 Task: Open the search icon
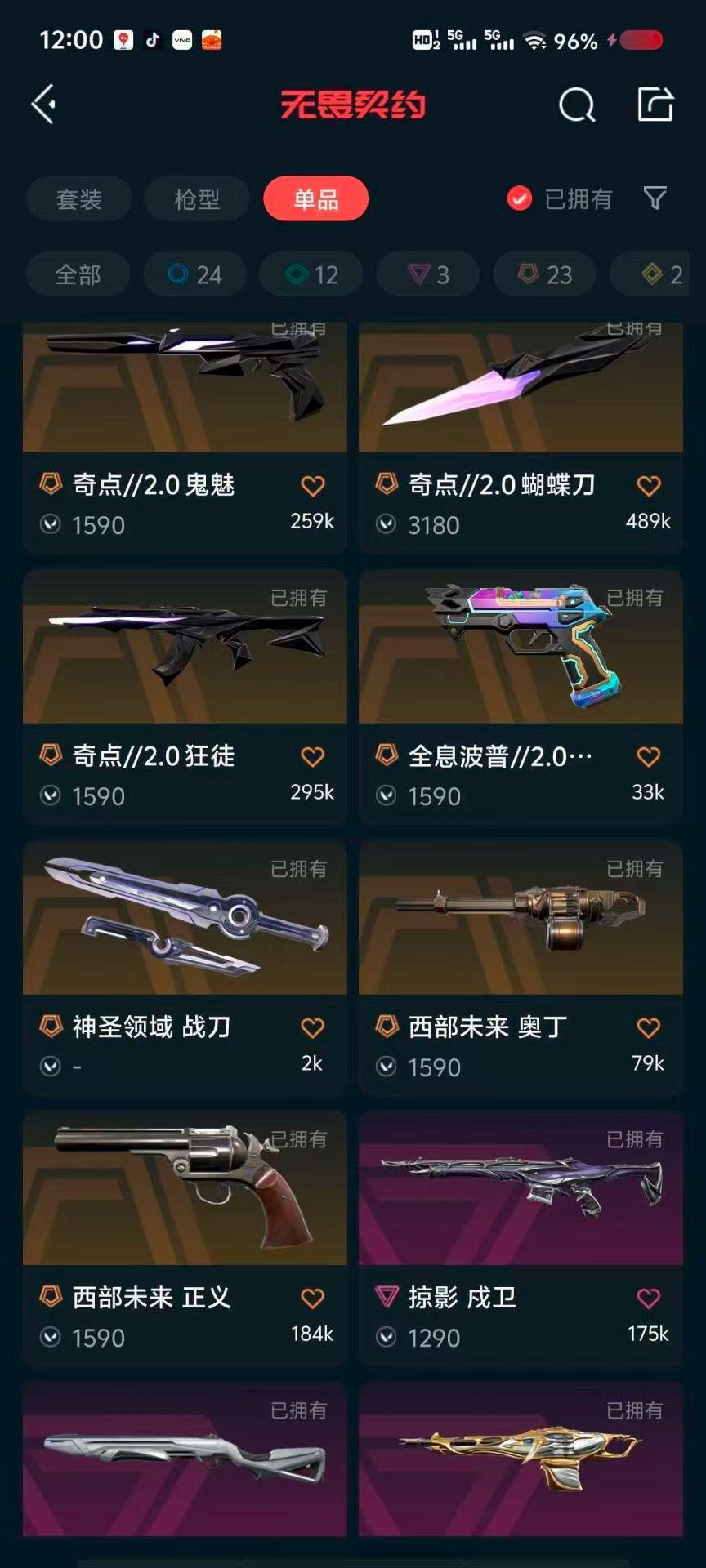576,105
